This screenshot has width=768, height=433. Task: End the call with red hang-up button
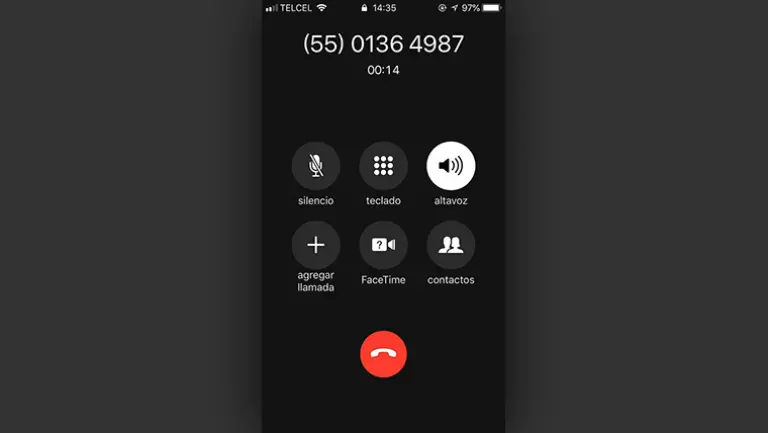pos(383,354)
